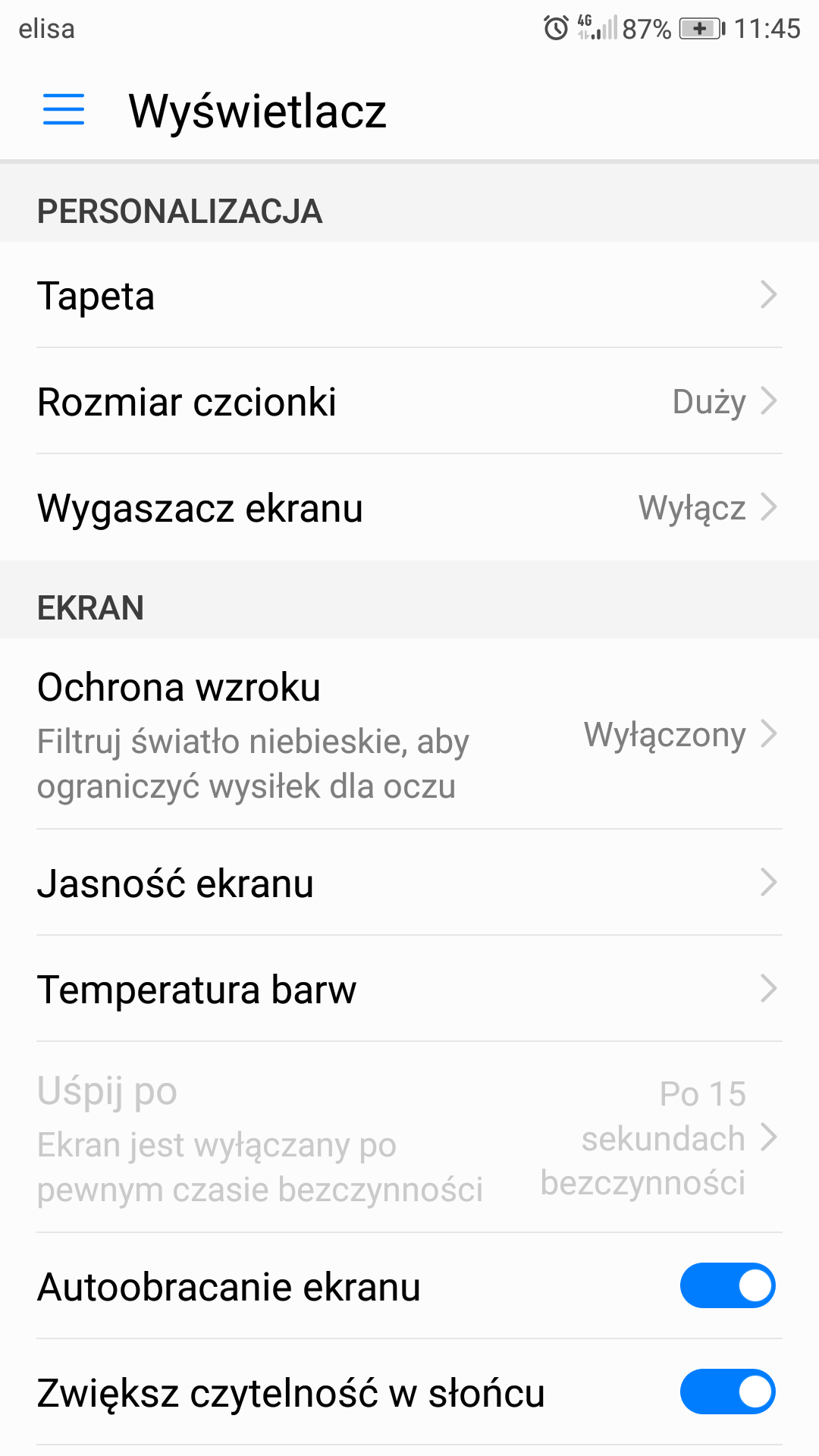Open Temperatura barw color temperature
The image size is (819, 1456).
click(x=409, y=989)
